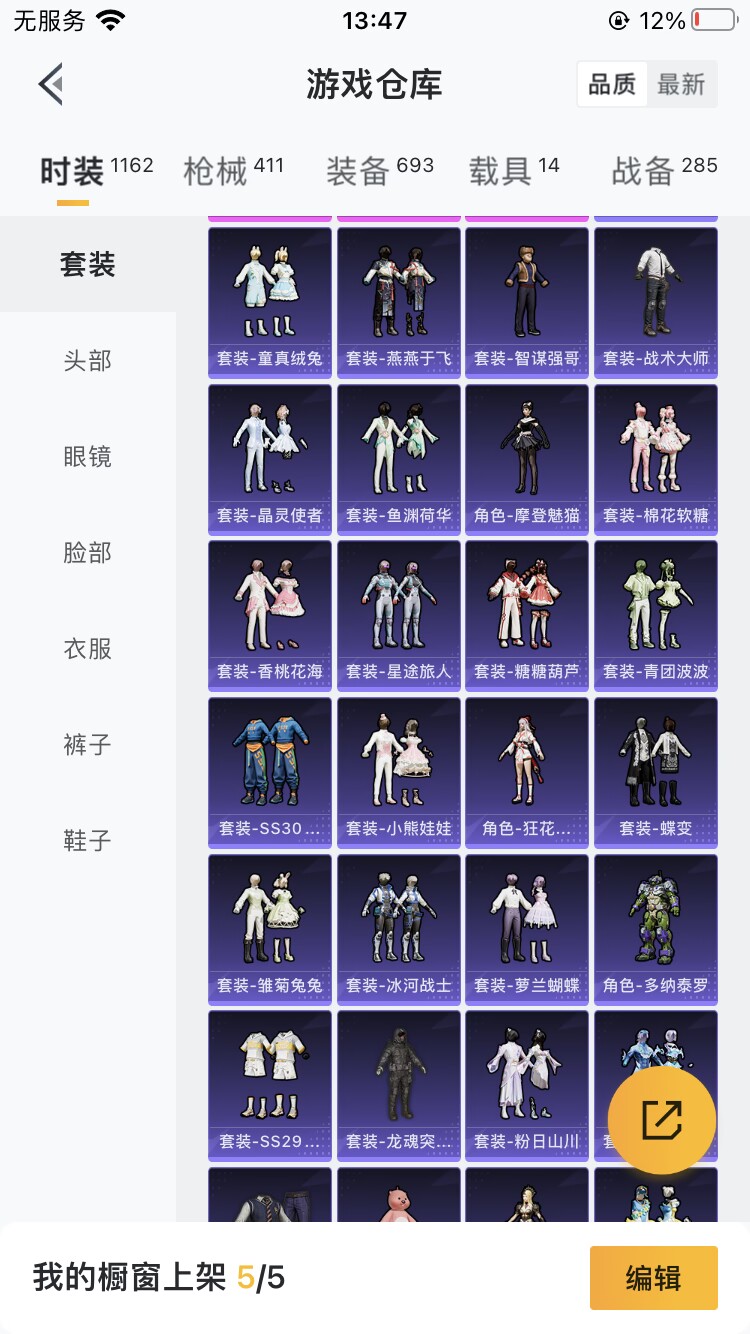This screenshot has height=1334, width=750.
Task: Select the 衣服 category
Action: (x=88, y=648)
